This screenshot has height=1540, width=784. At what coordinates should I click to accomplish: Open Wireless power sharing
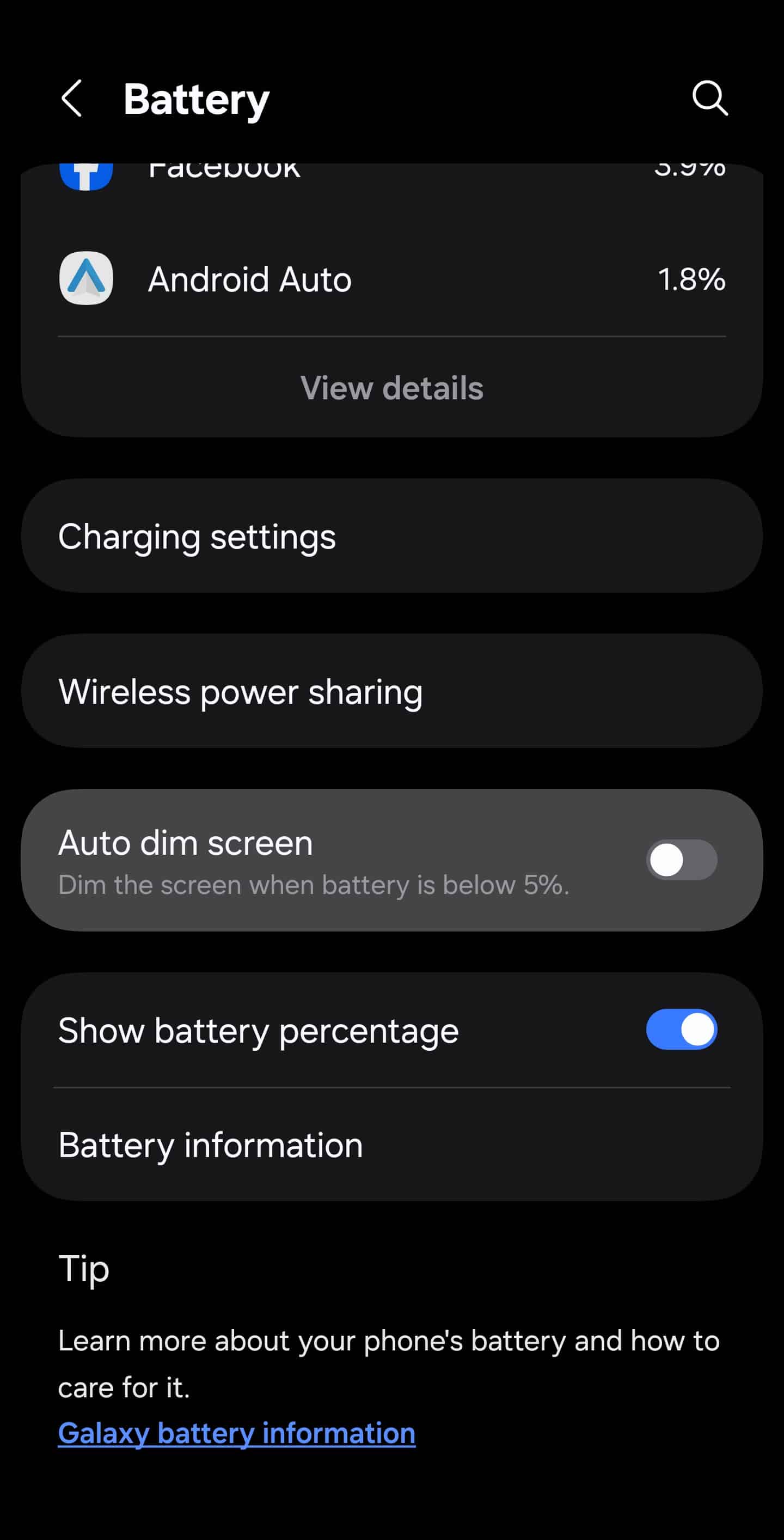click(391, 692)
